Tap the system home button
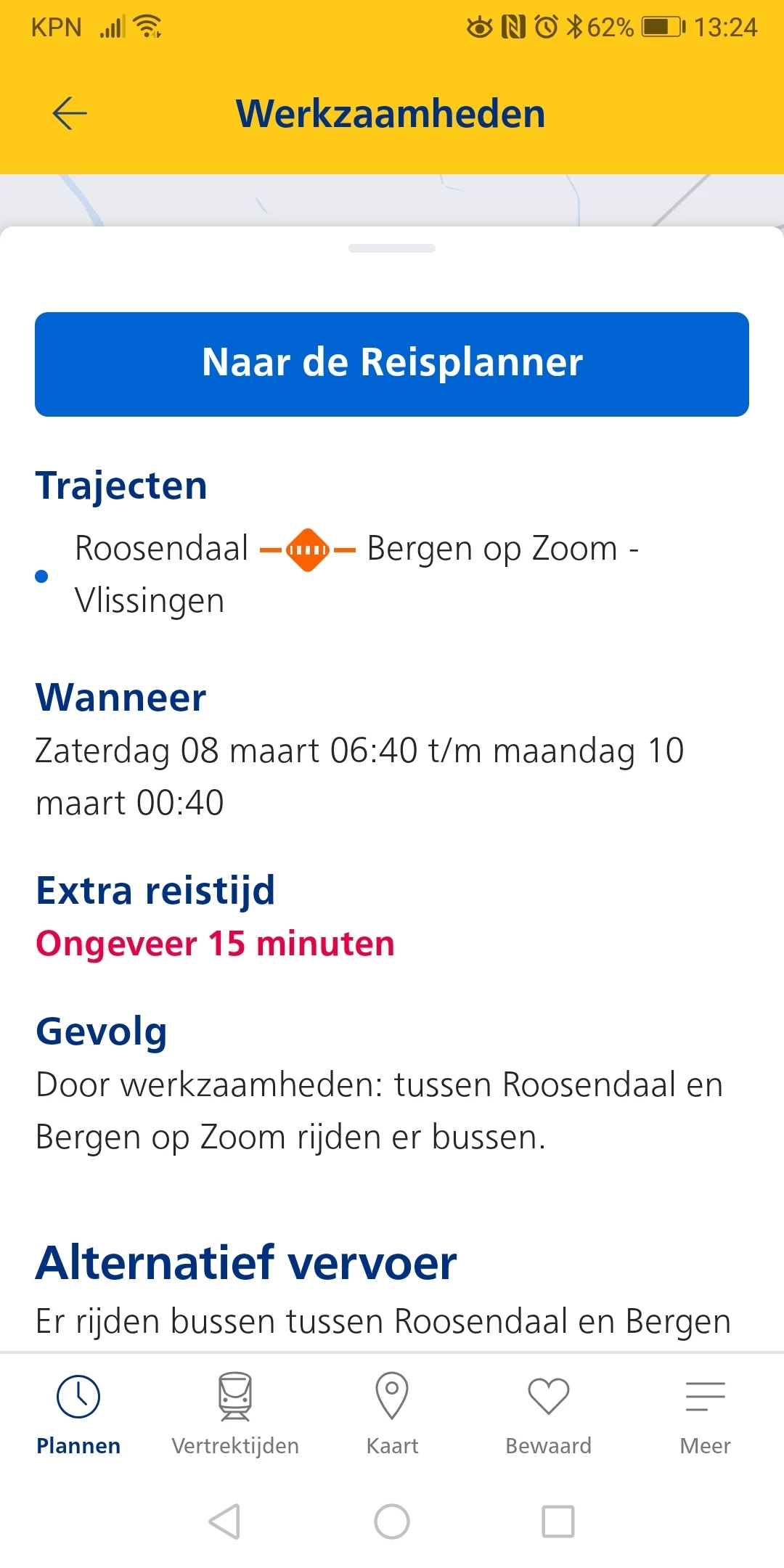The width and height of the screenshot is (784, 1568). 392,1521
